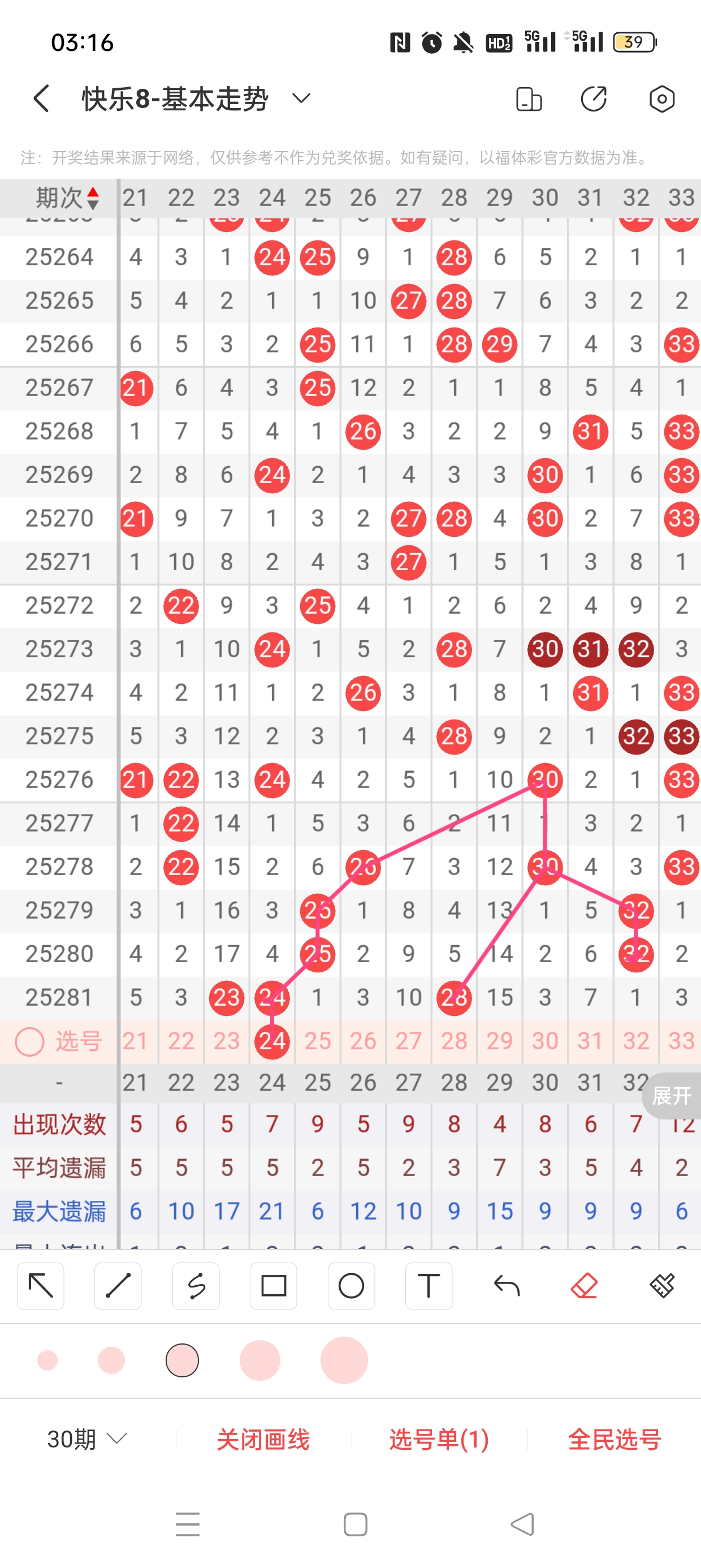Open 选号单(1) selection list
Screen dimensions: 701x1568
click(439, 1439)
